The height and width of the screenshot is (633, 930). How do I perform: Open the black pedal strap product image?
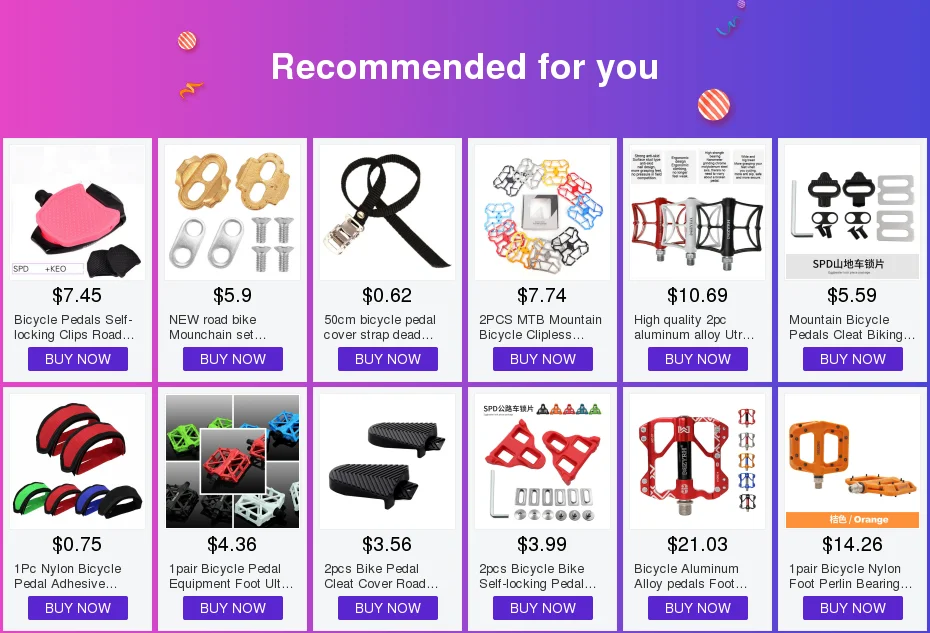click(x=388, y=212)
